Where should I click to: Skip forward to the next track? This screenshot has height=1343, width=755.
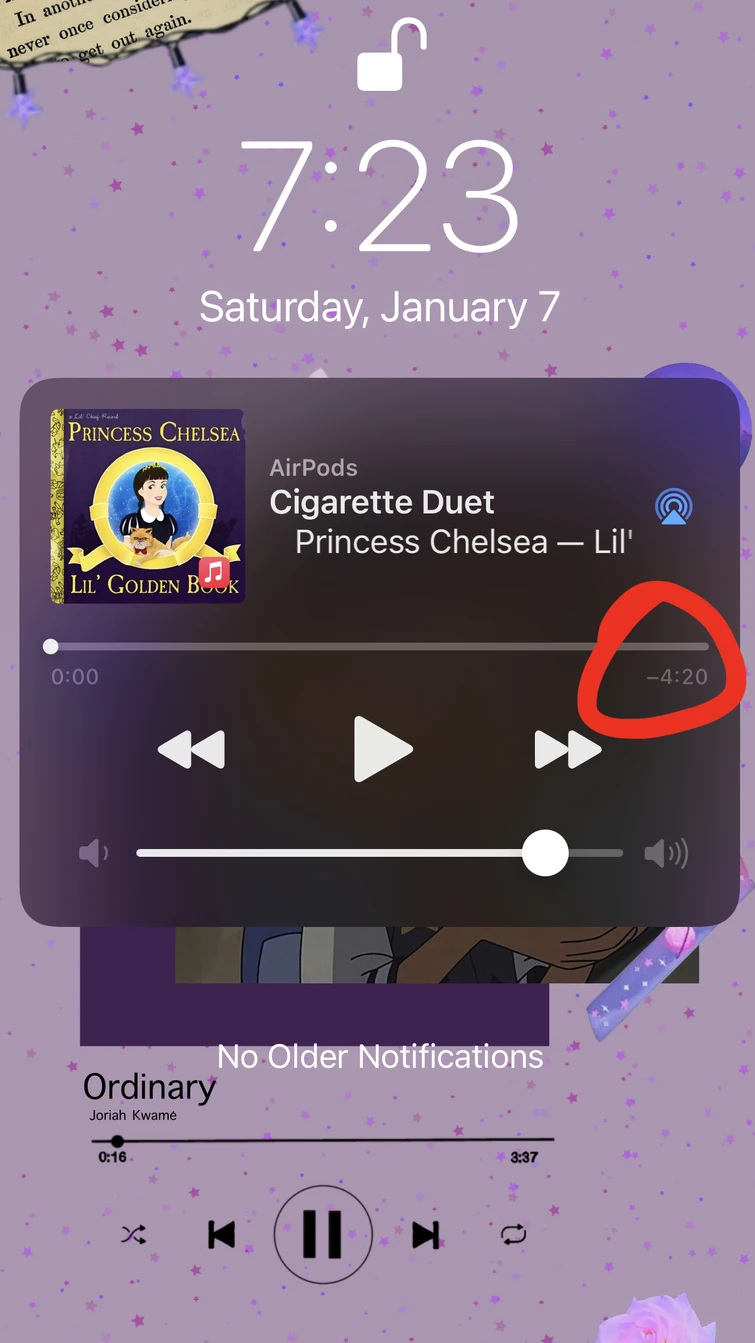(x=567, y=749)
